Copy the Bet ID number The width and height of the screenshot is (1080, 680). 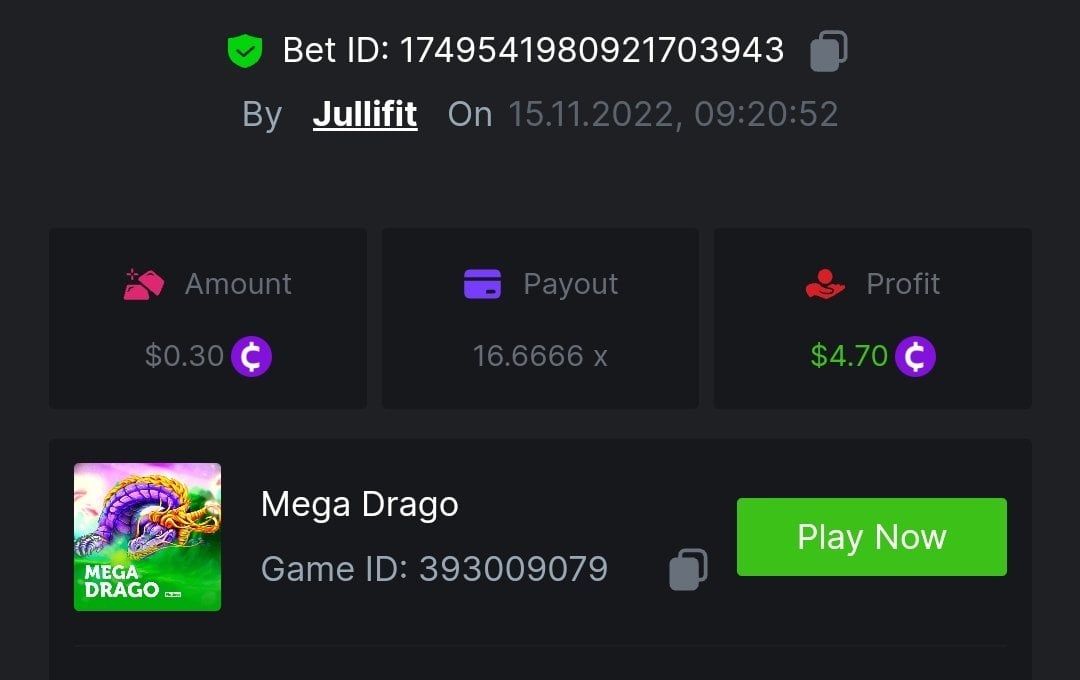(828, 50)
